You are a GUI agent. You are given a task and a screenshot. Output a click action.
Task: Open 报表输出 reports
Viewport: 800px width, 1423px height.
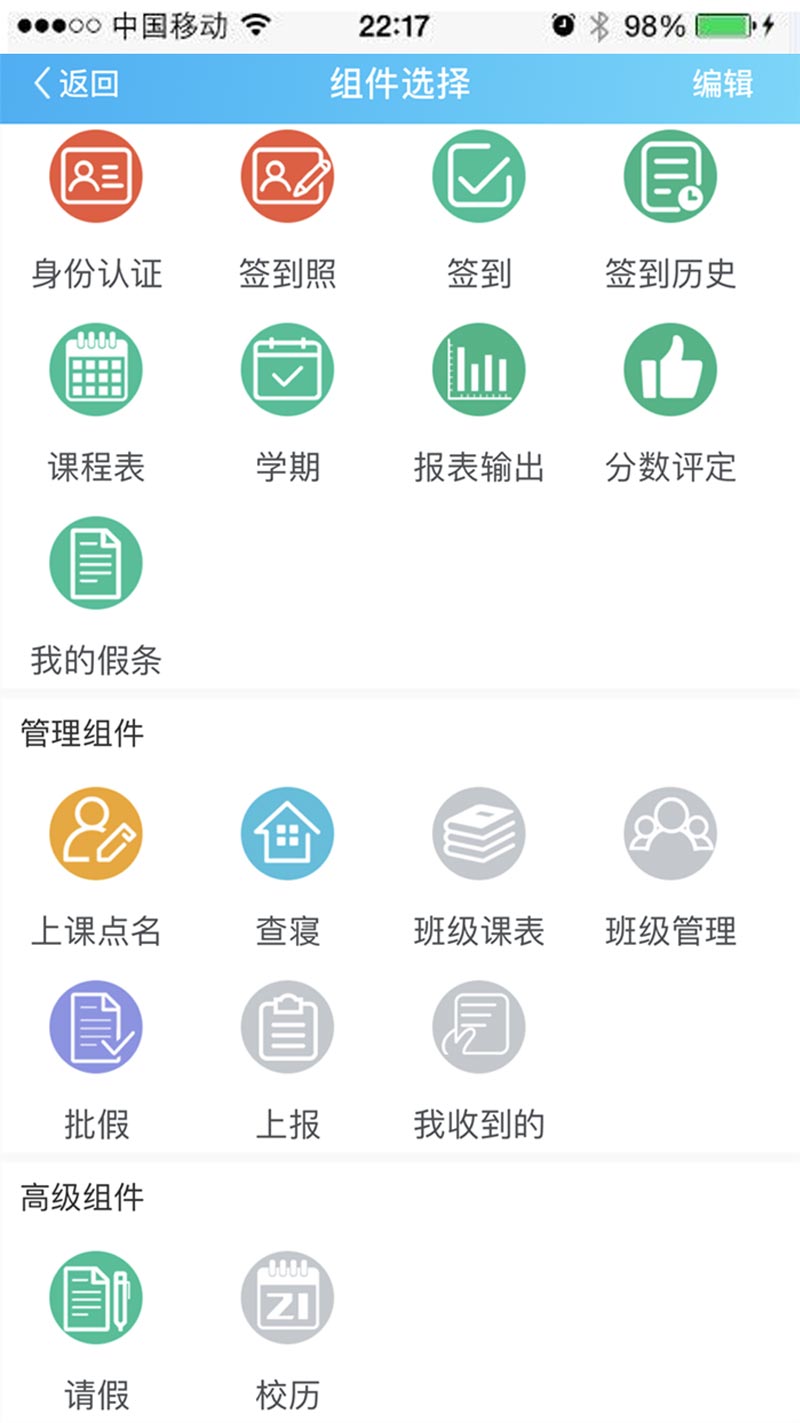coord(479,369)
